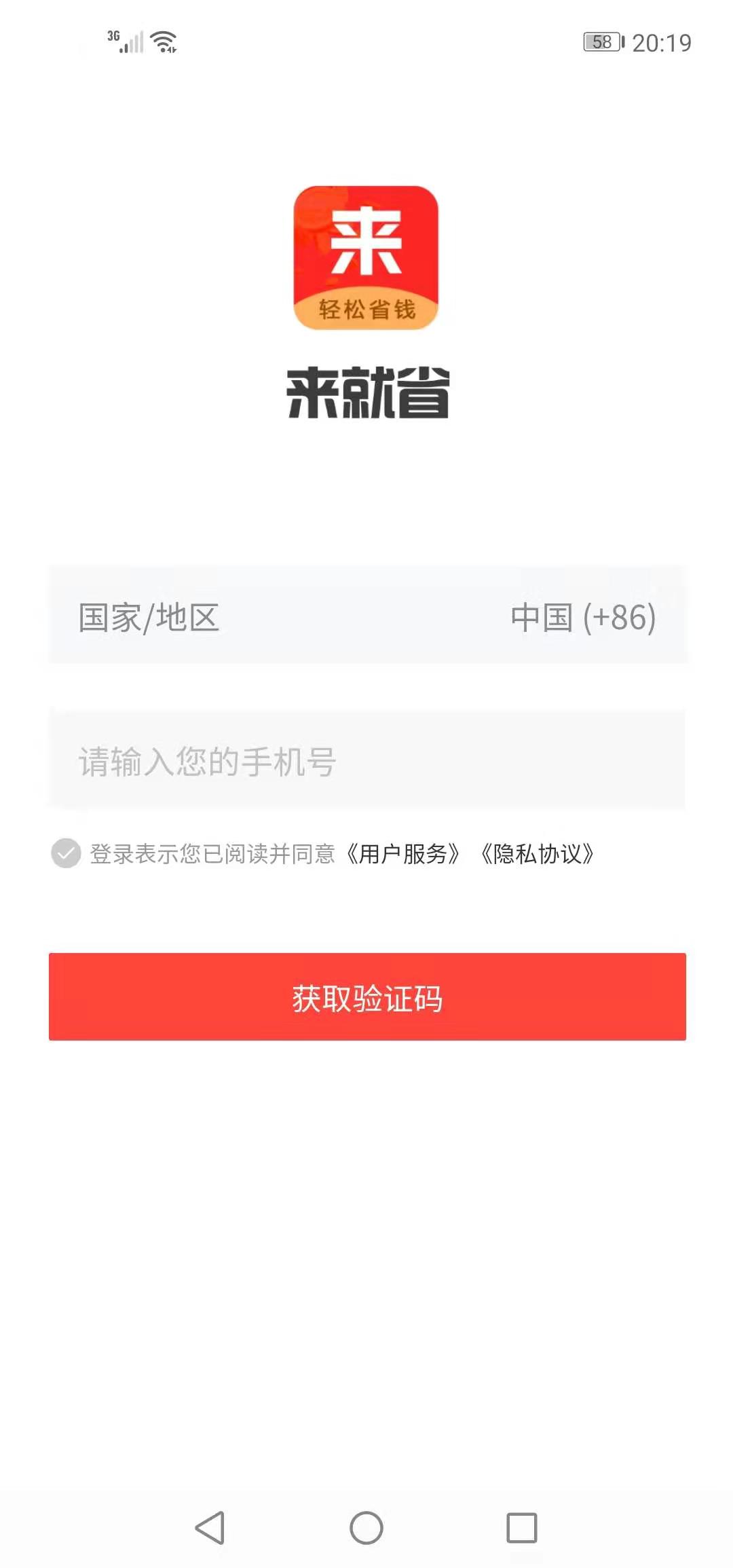Tap the 请输入您的手机号 phone number field
The height and width of the screenshot is (1568, 733).
coord(367,760)
